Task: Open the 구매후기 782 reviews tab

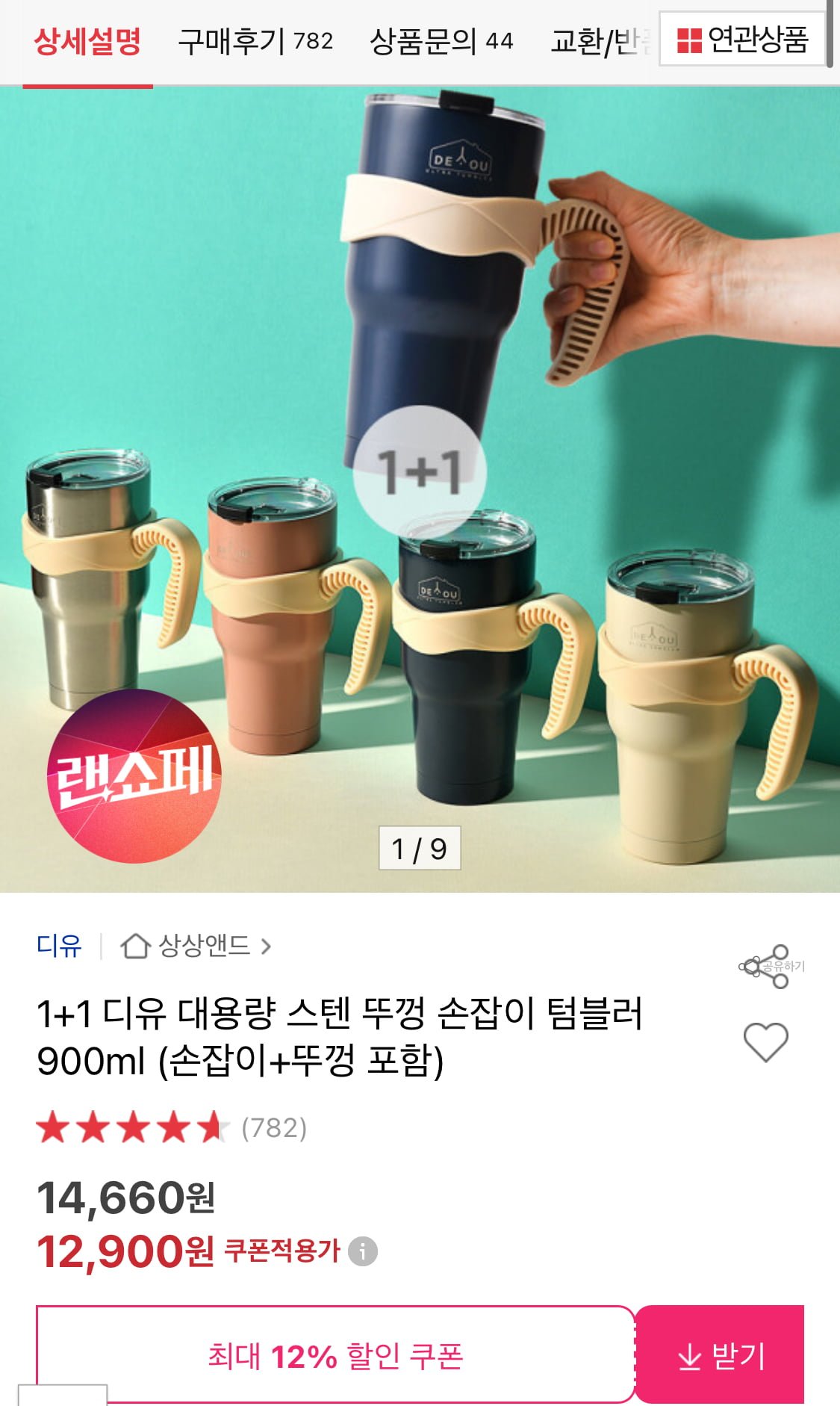Action: coord(255,41)
